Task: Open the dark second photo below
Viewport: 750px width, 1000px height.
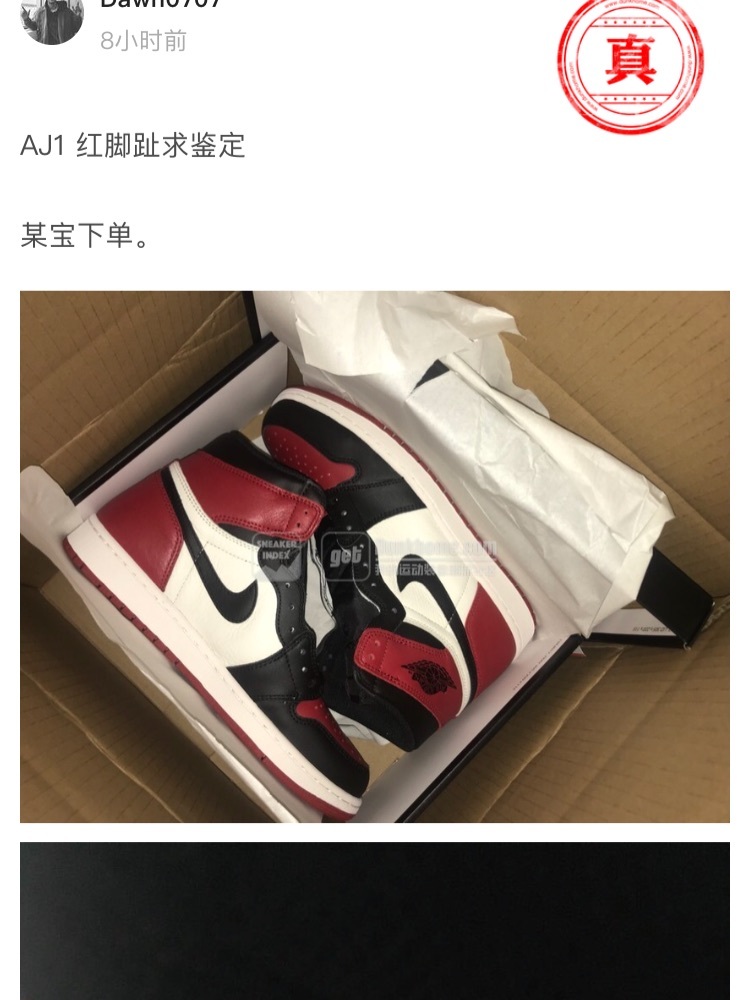Action: click(375, 920)
